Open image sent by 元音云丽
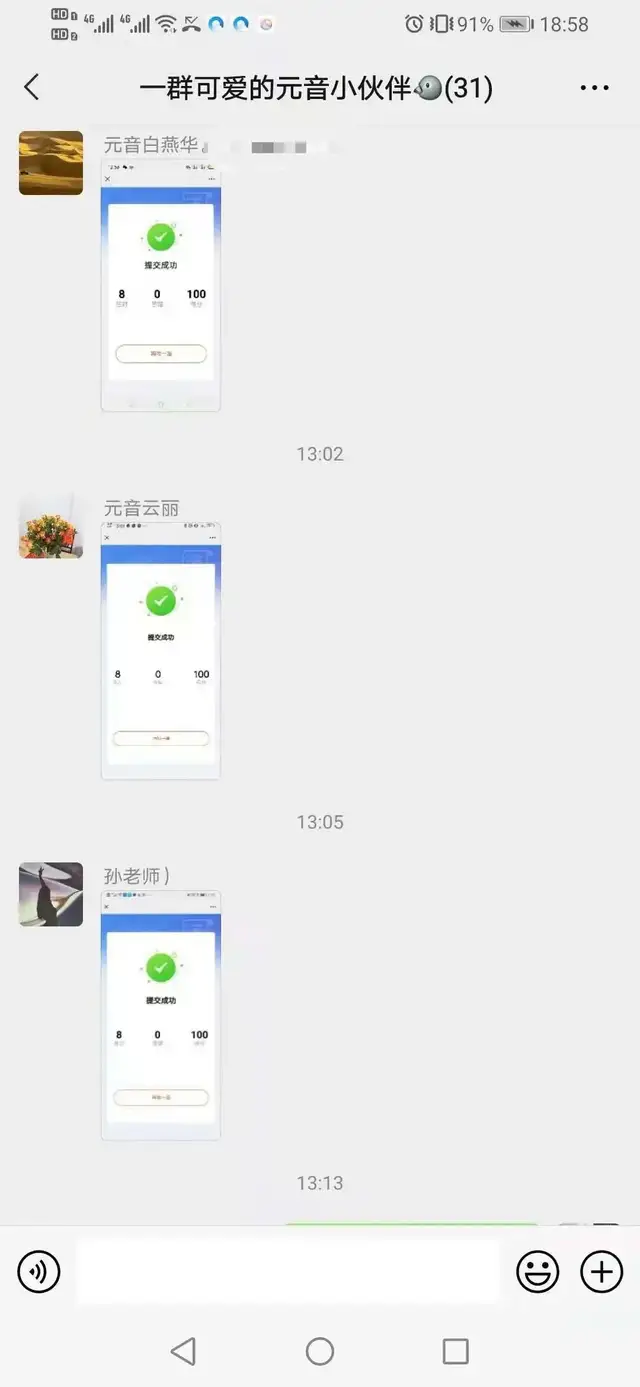The height and width of the screenshot is (1387, 640). click(x=160, y=651)
